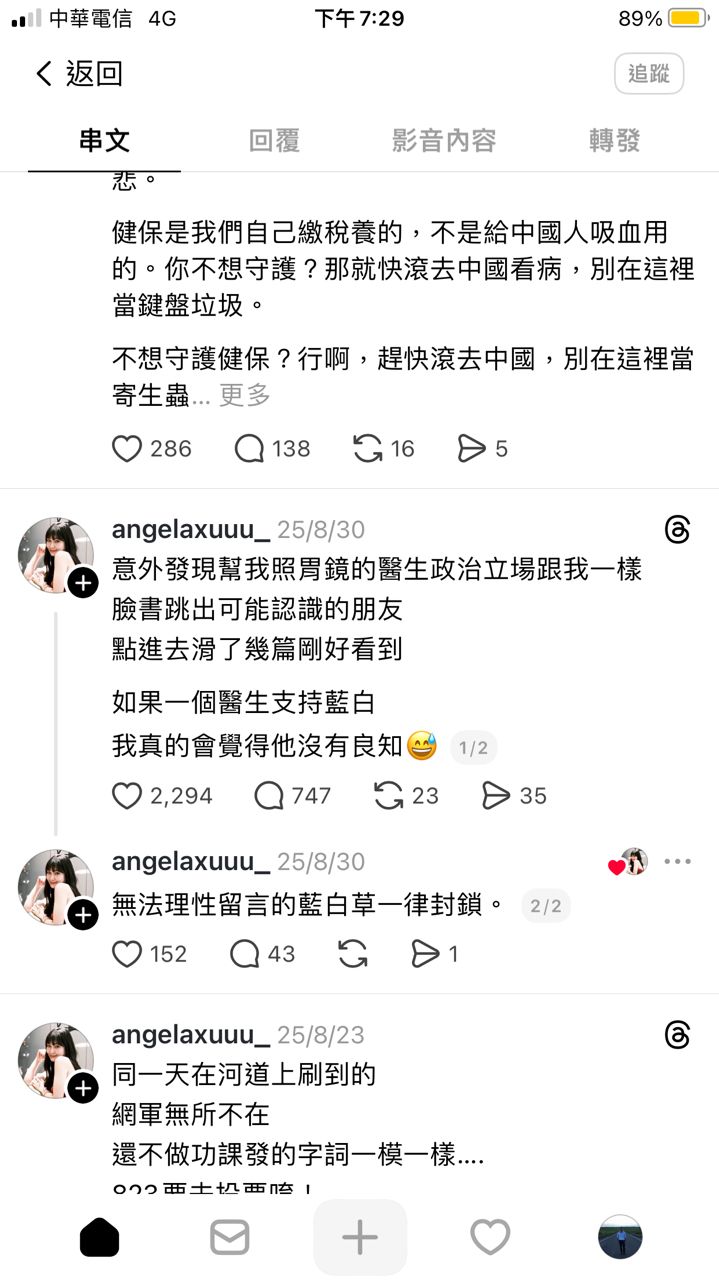
Task: Like the post with 286 likes
Action: (x=127, y=449)
